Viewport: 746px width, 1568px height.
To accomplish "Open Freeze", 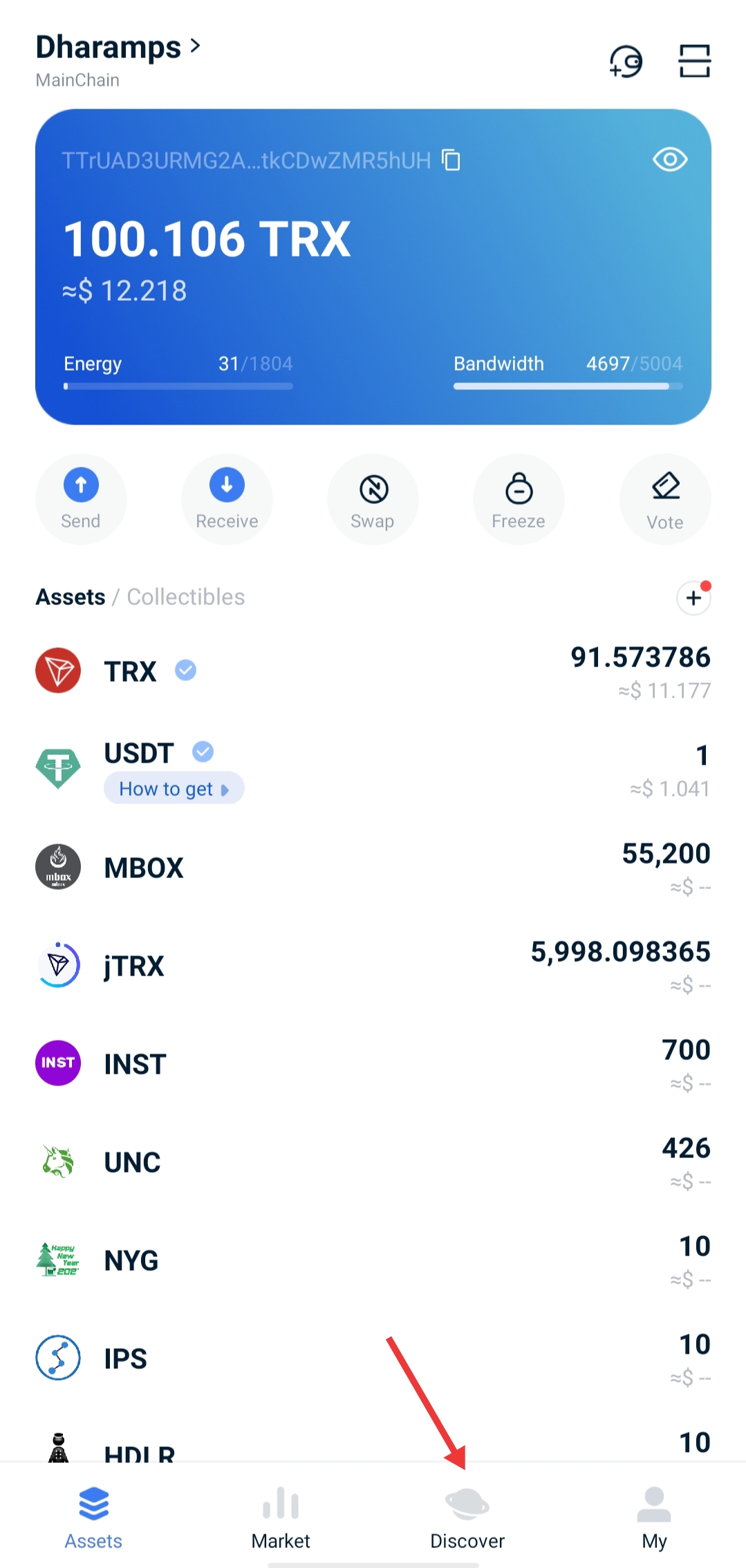I will (519, 499).
